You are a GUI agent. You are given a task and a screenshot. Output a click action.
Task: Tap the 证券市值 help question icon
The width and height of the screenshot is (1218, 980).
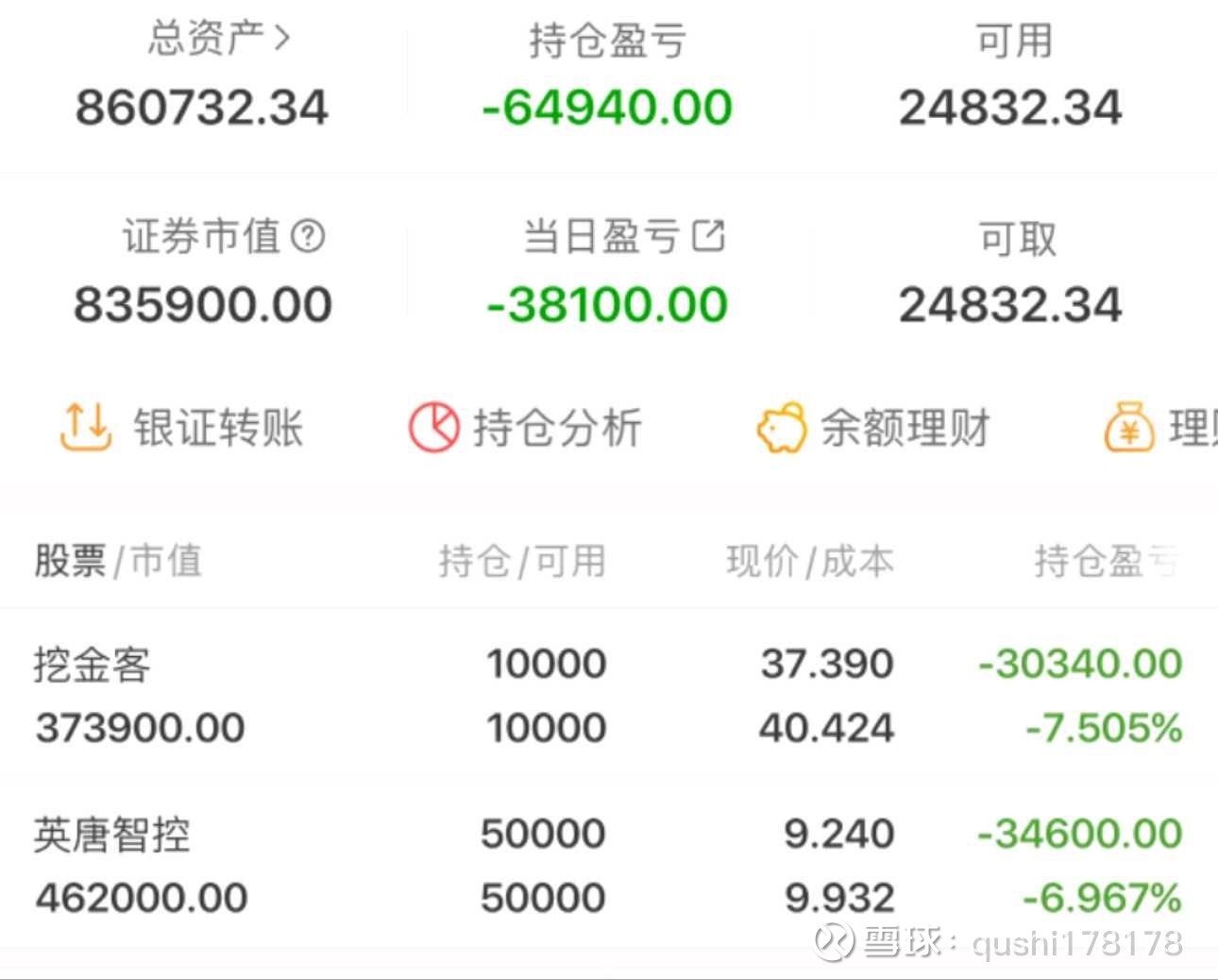[x=308, y=235]
